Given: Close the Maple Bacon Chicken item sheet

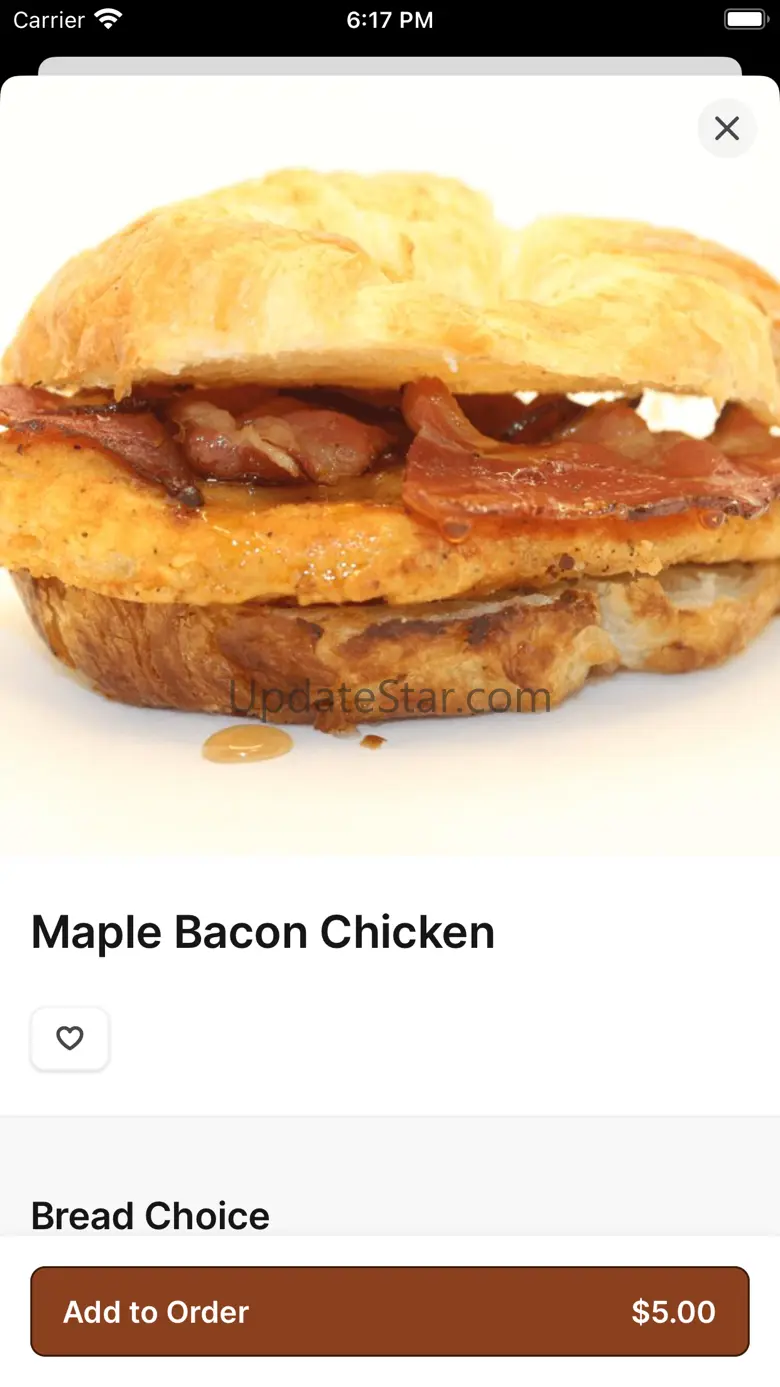Looking at the screenshot, I should [x=727, y=128].
